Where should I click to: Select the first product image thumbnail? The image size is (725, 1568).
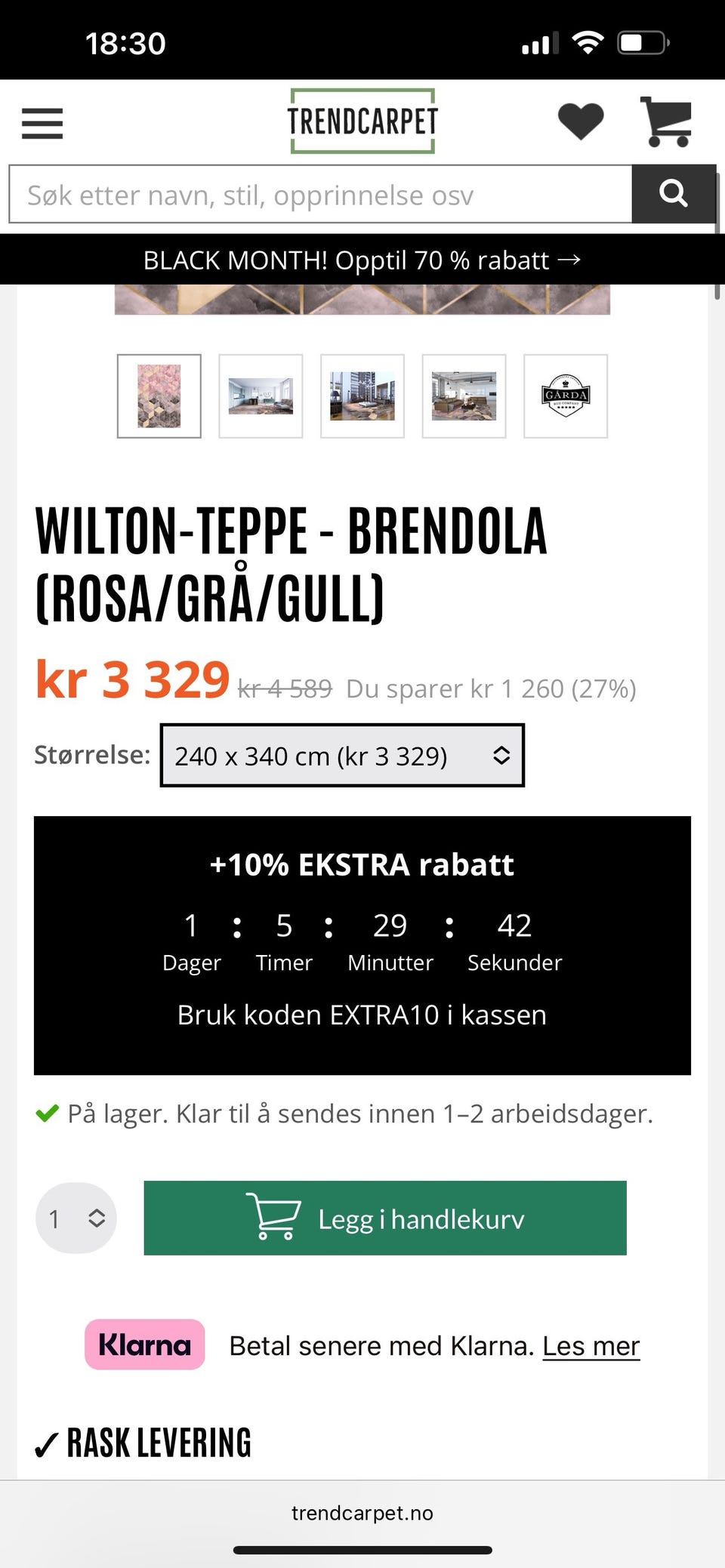click(x=159, y=395)
